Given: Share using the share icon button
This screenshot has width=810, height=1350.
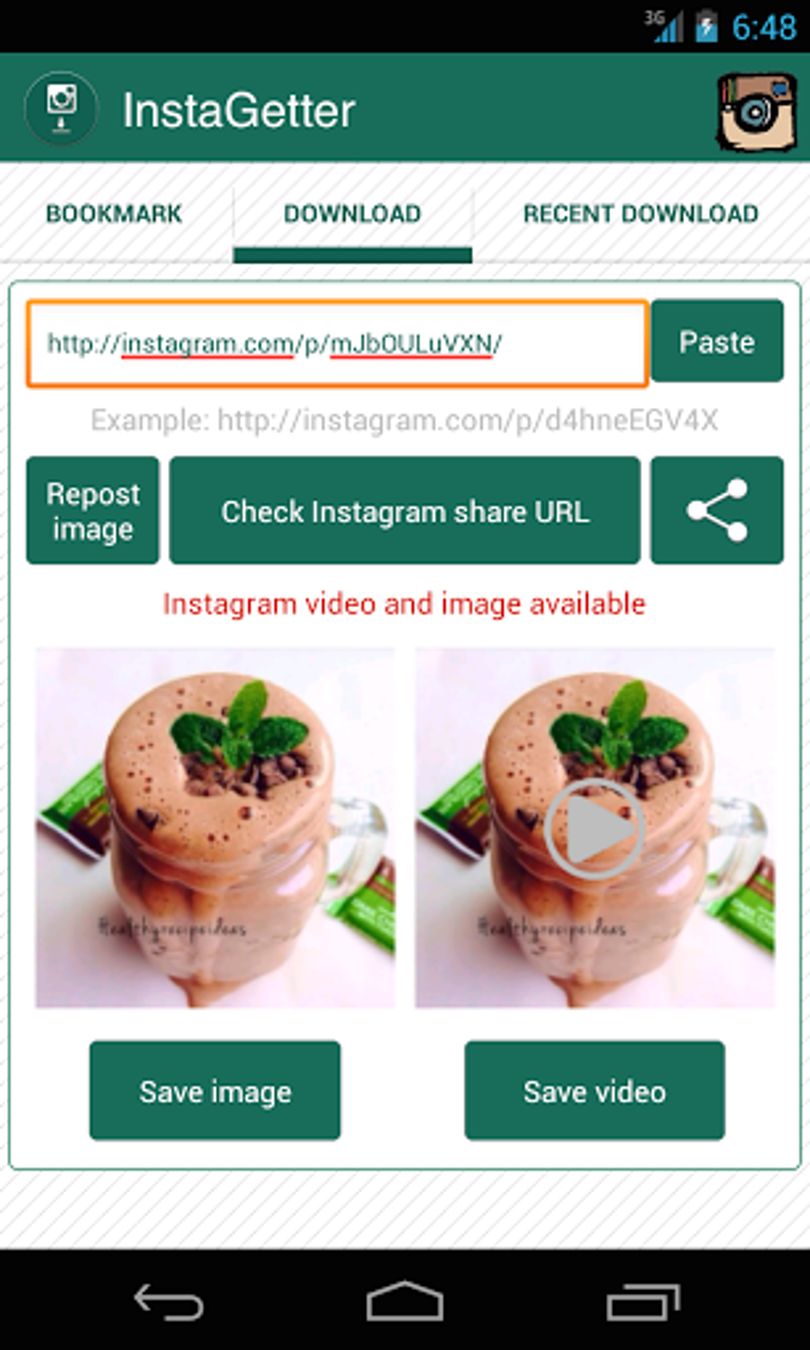Looking at the screenshot, I should [x=717, y=511].
